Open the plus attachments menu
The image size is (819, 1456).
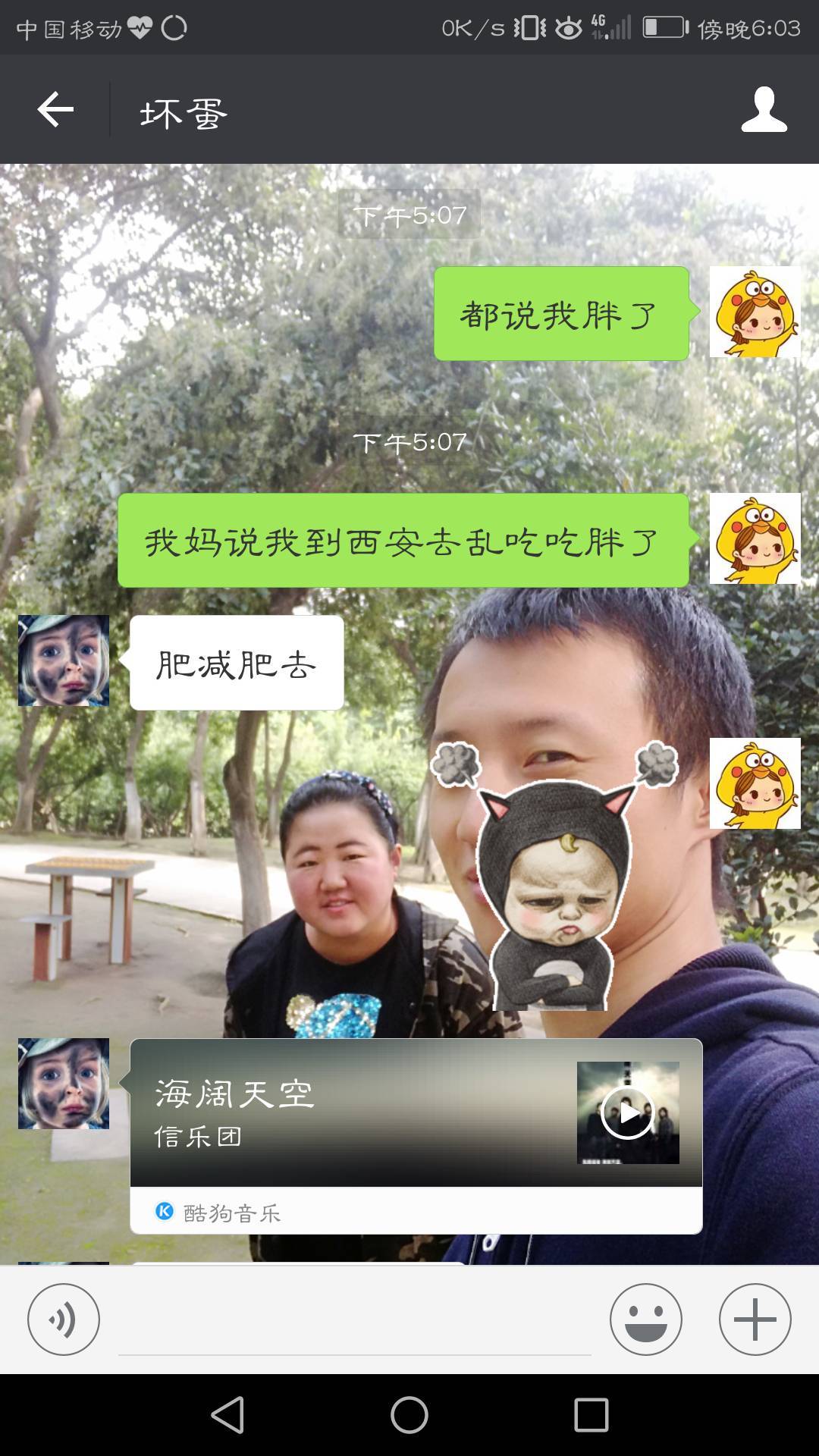(x=755, y=1319)
